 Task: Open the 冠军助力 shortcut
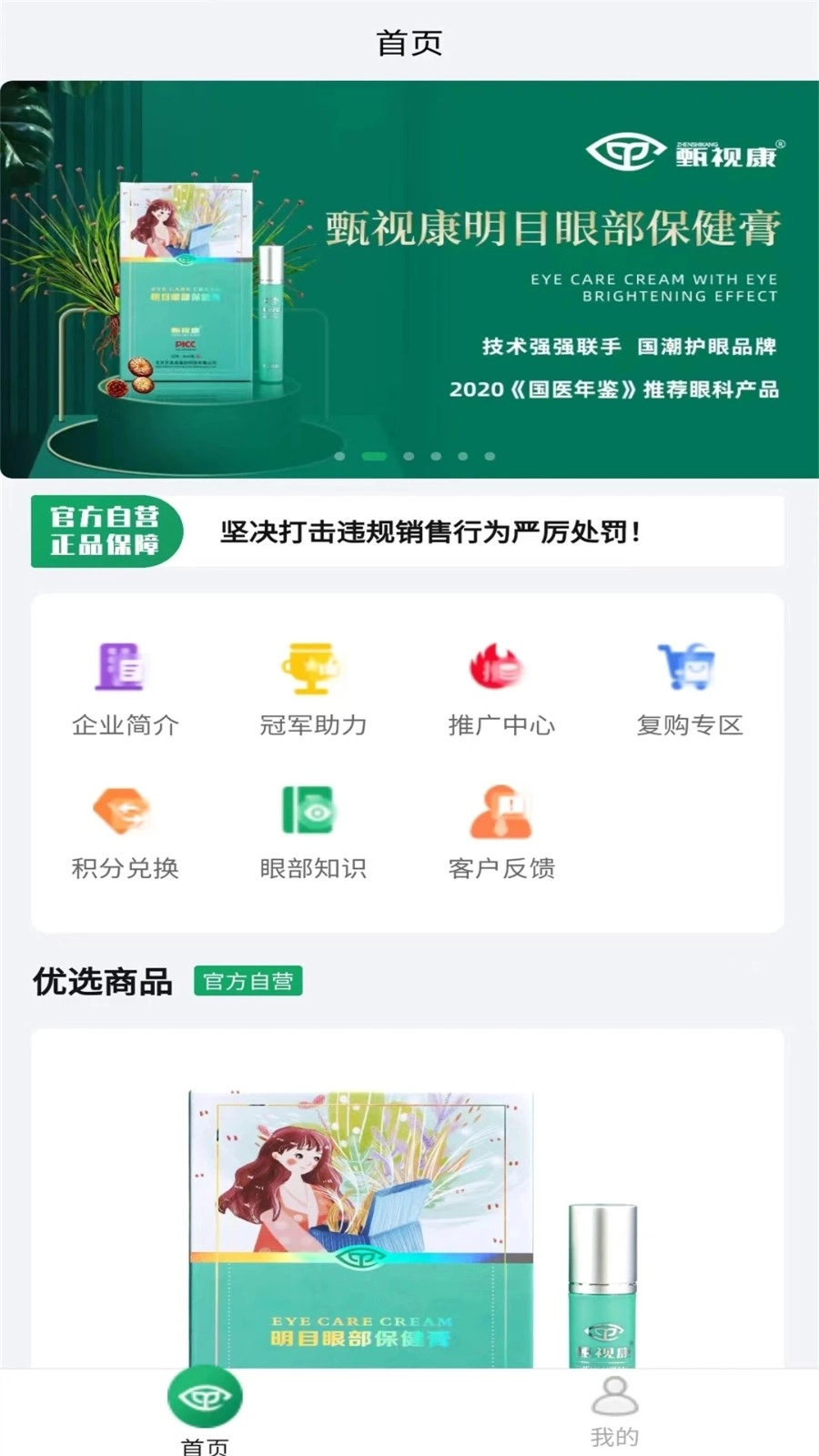coord(313,688)
